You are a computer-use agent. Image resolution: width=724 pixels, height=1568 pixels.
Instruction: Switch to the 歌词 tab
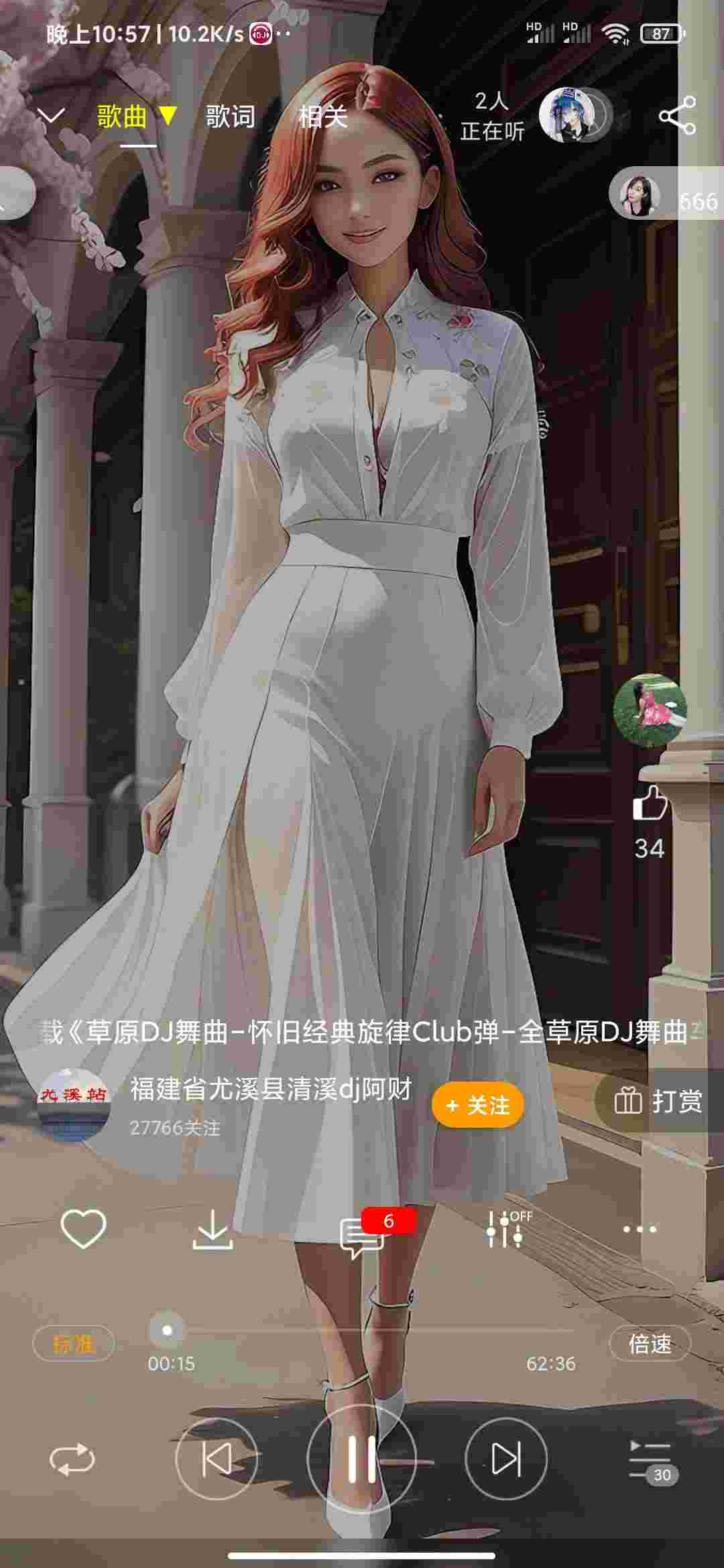point(230,117)
